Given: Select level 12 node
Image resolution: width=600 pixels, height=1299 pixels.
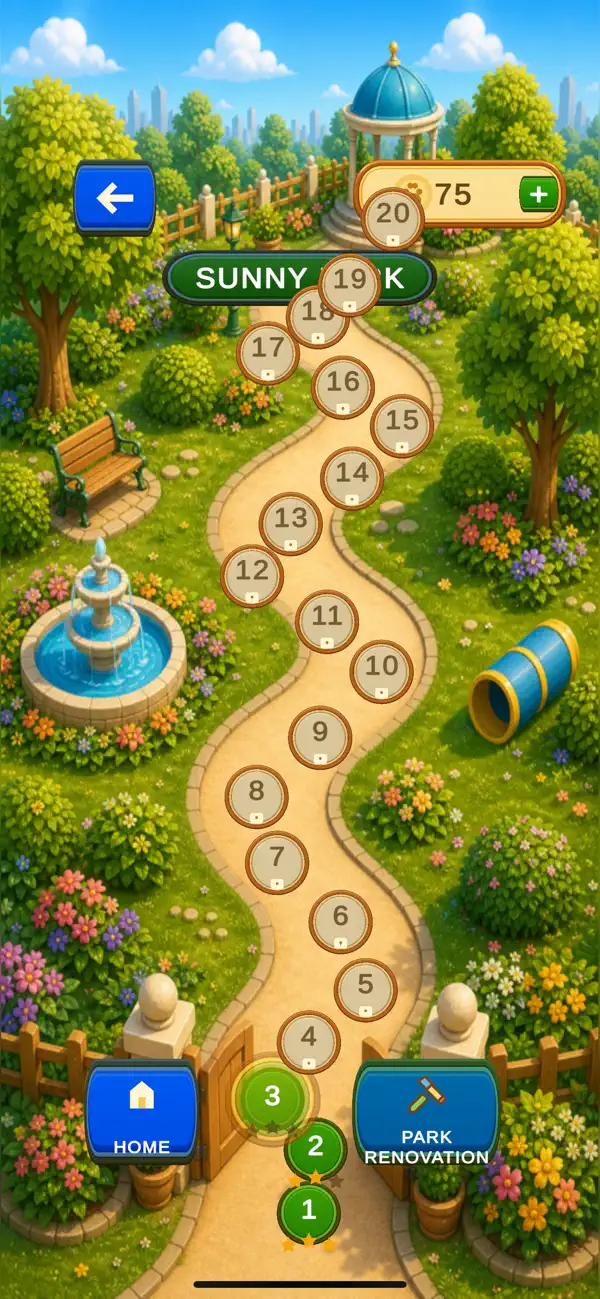Looking at the screenshot, I should pos(252,576).
